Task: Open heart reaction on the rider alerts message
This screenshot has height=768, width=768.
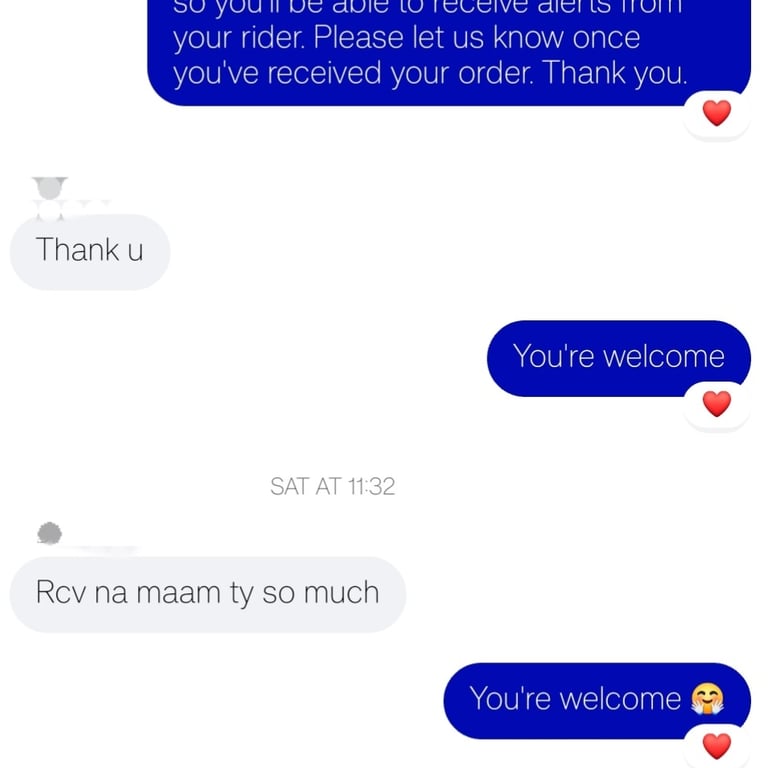Action: (x=716, y=114)
